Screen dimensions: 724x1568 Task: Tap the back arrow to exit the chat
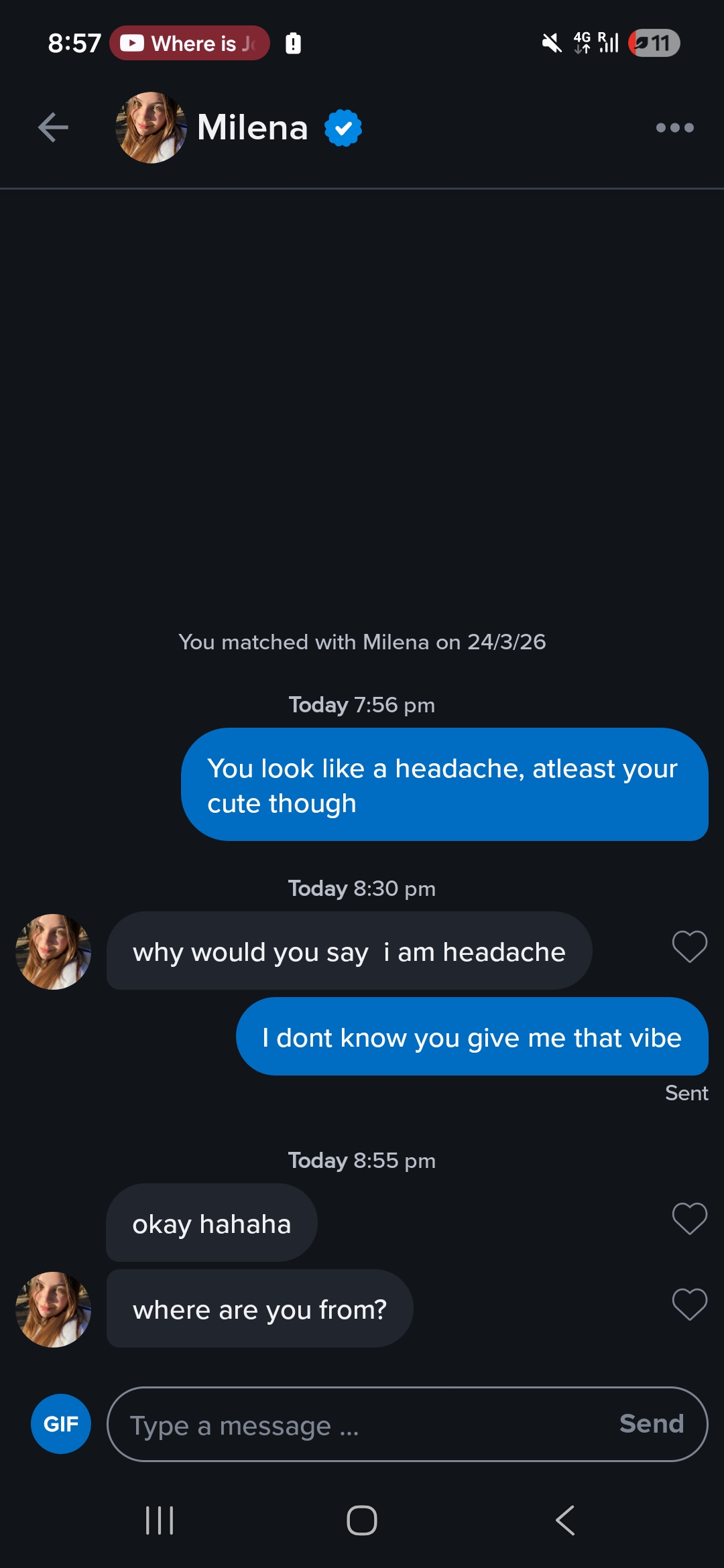point(52,127)
